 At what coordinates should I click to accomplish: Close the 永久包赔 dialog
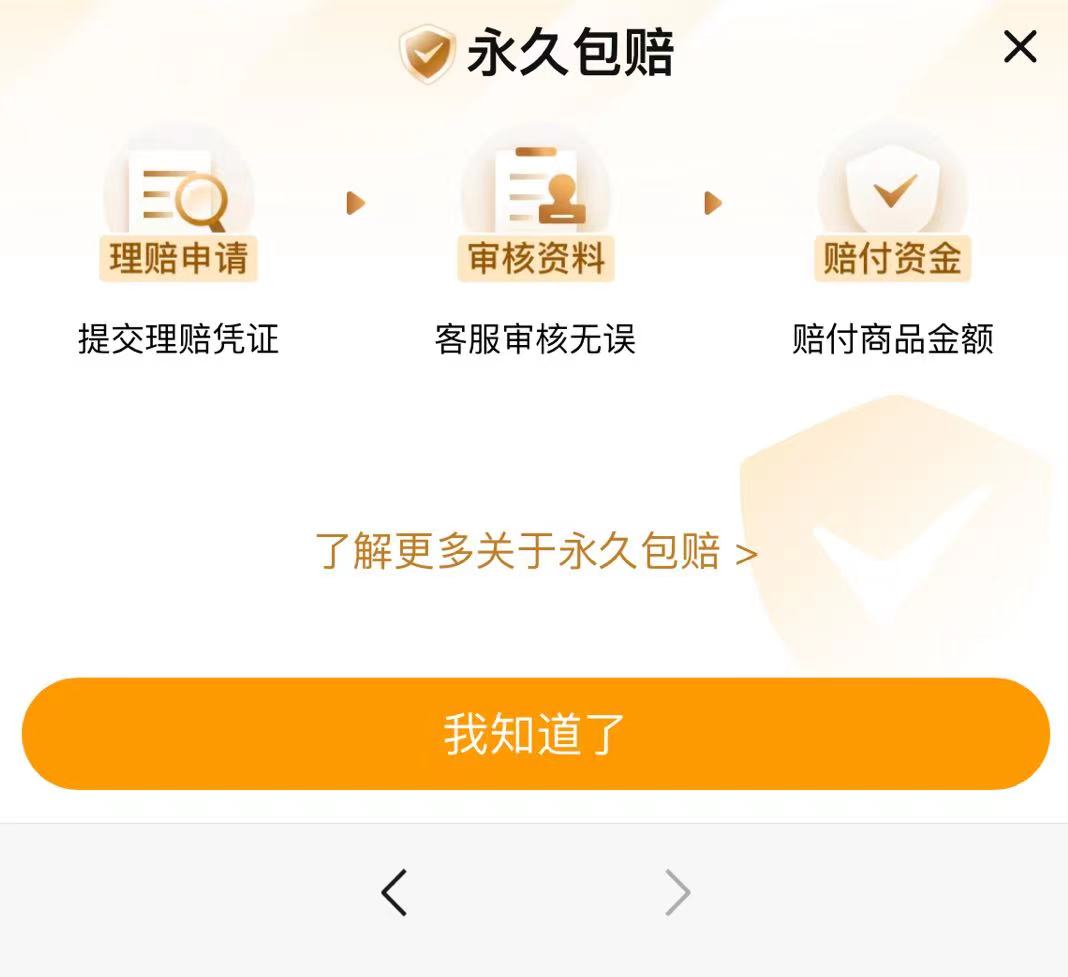coord(1019,47)
